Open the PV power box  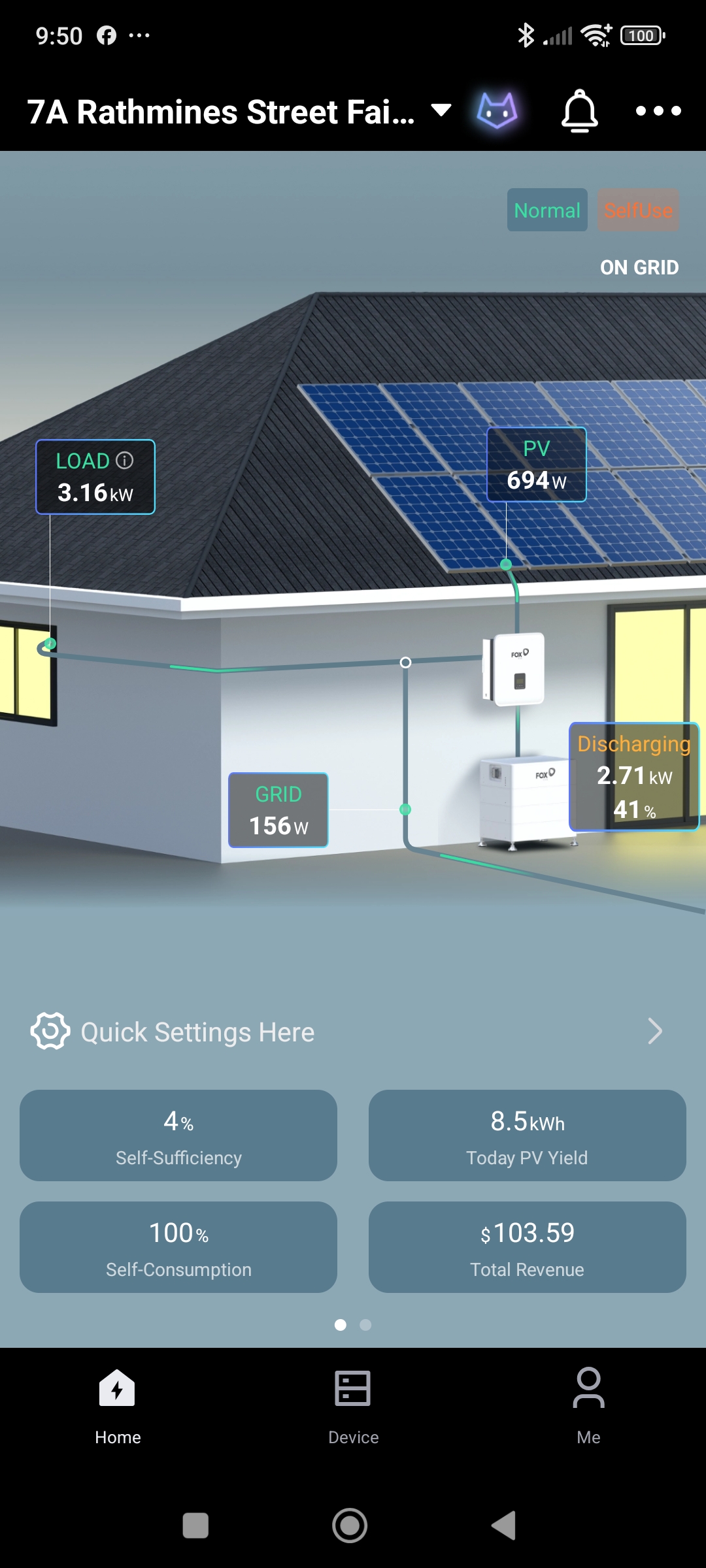pos(536,465)
